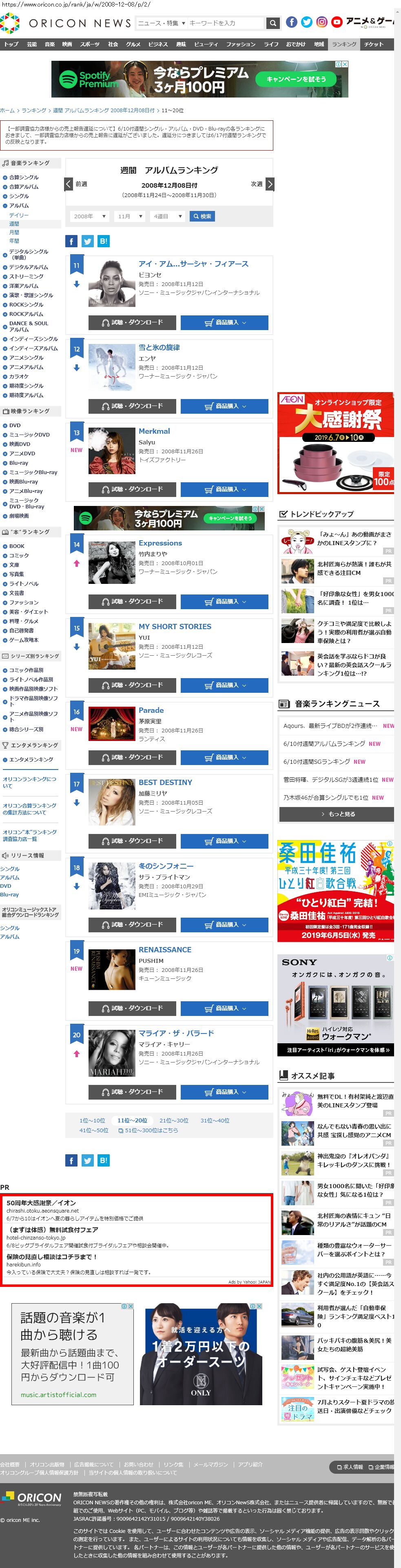This screenshot has width=401, height=1568.
Task: Open Oricon's Facebook page icon
Action: pyautogui.click(x=292, y=22)
